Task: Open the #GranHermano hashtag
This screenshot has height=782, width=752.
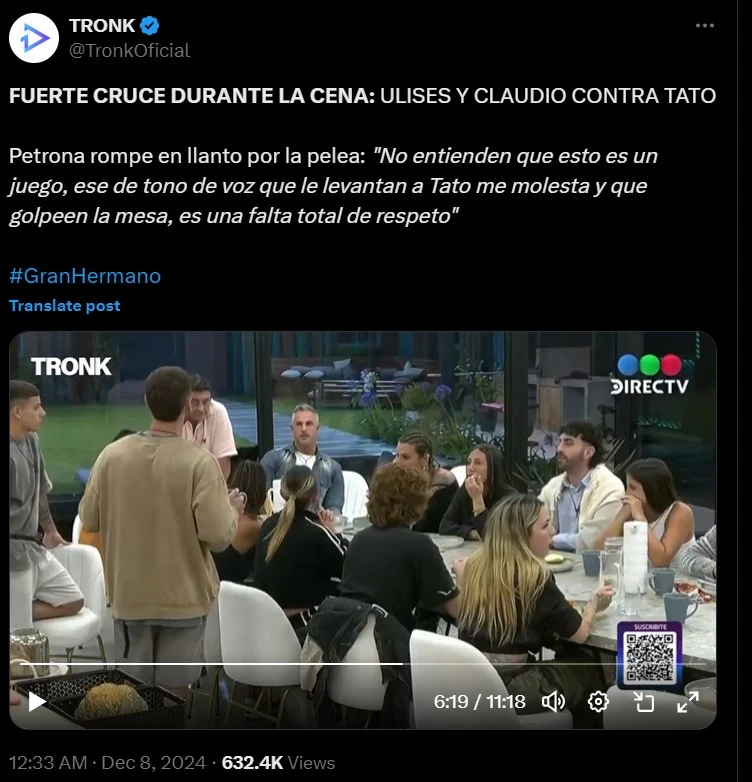Action: click(85, 276)
